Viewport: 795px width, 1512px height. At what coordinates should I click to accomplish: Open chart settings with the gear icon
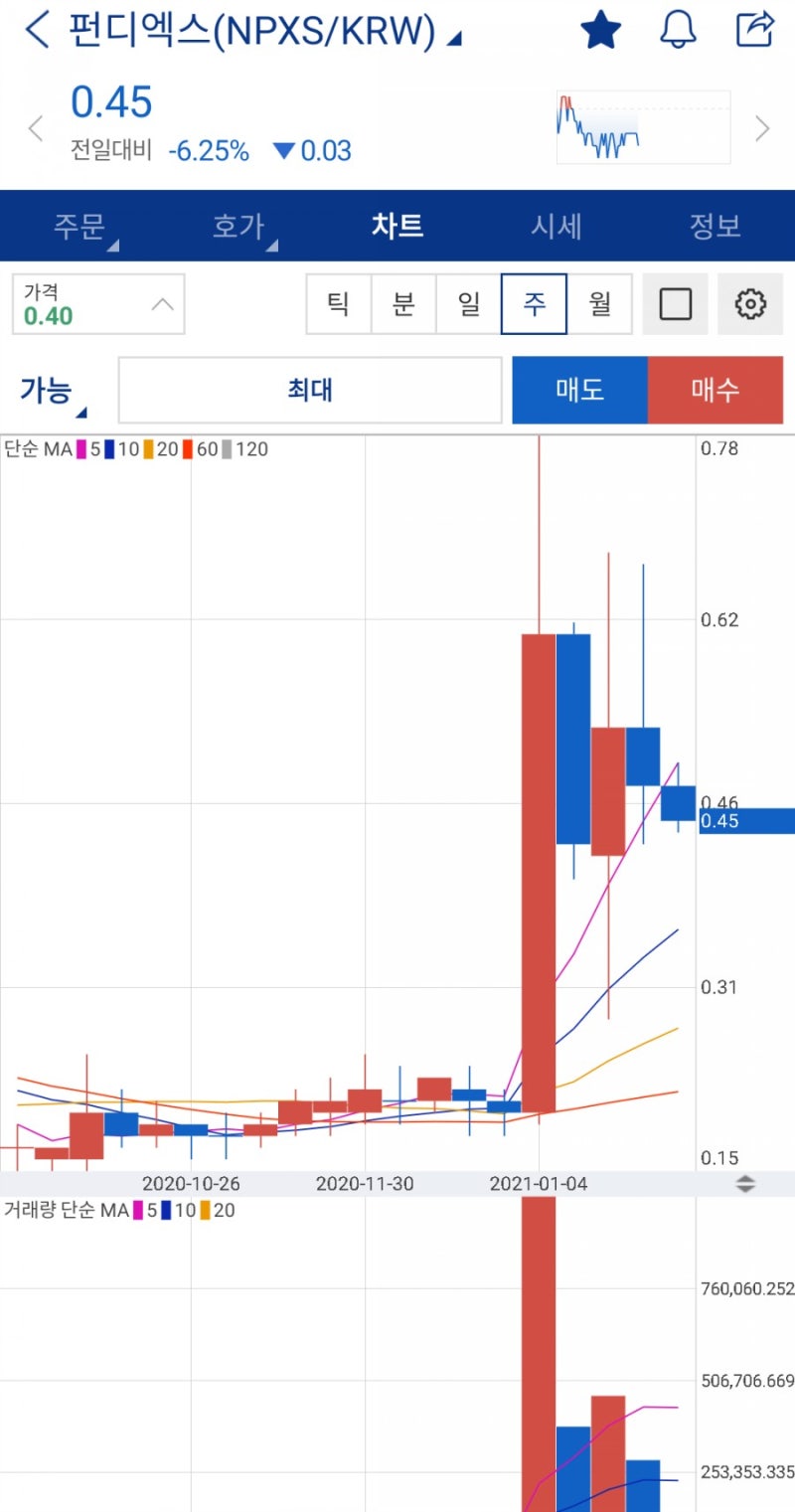pyautogui.click(x=750, y=304)
